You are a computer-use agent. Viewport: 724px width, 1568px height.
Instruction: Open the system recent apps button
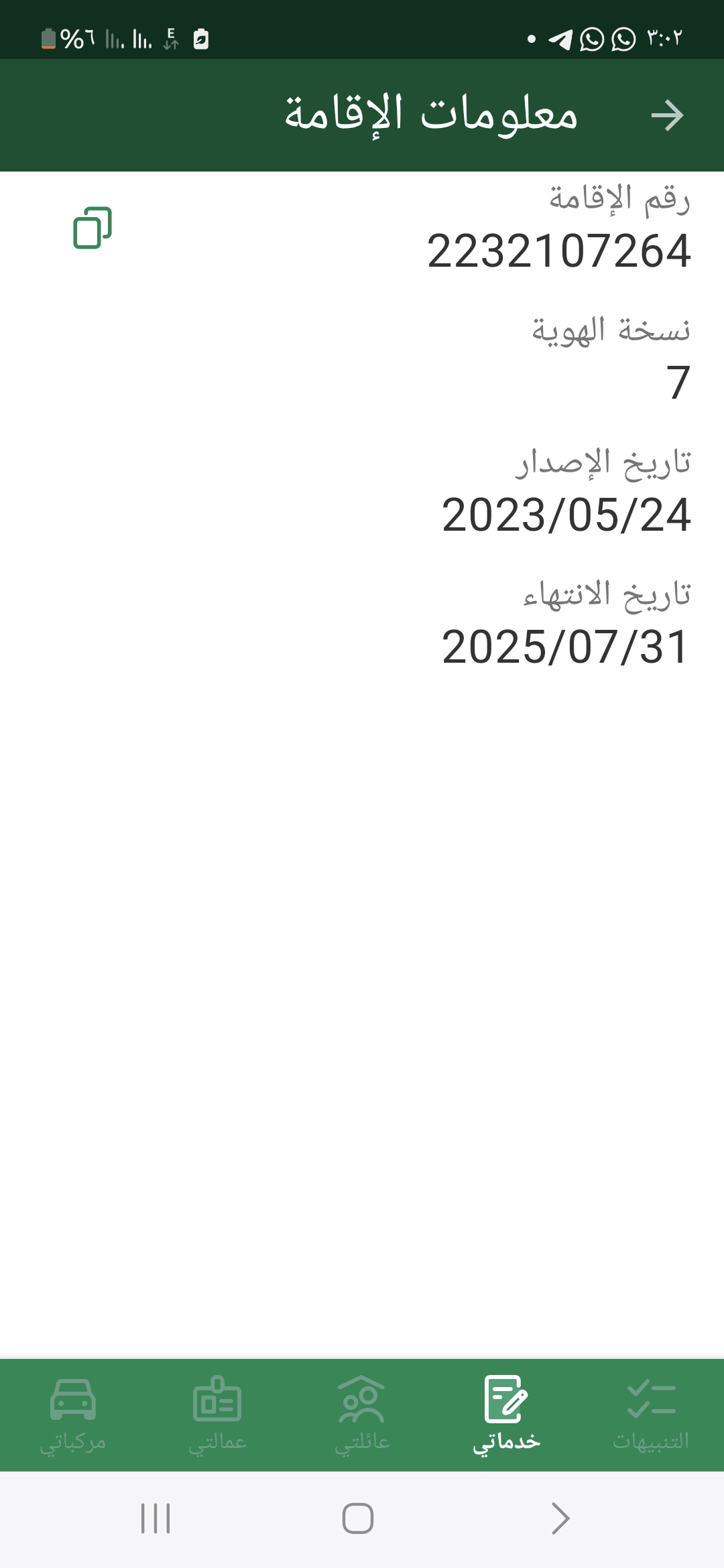156,1518
